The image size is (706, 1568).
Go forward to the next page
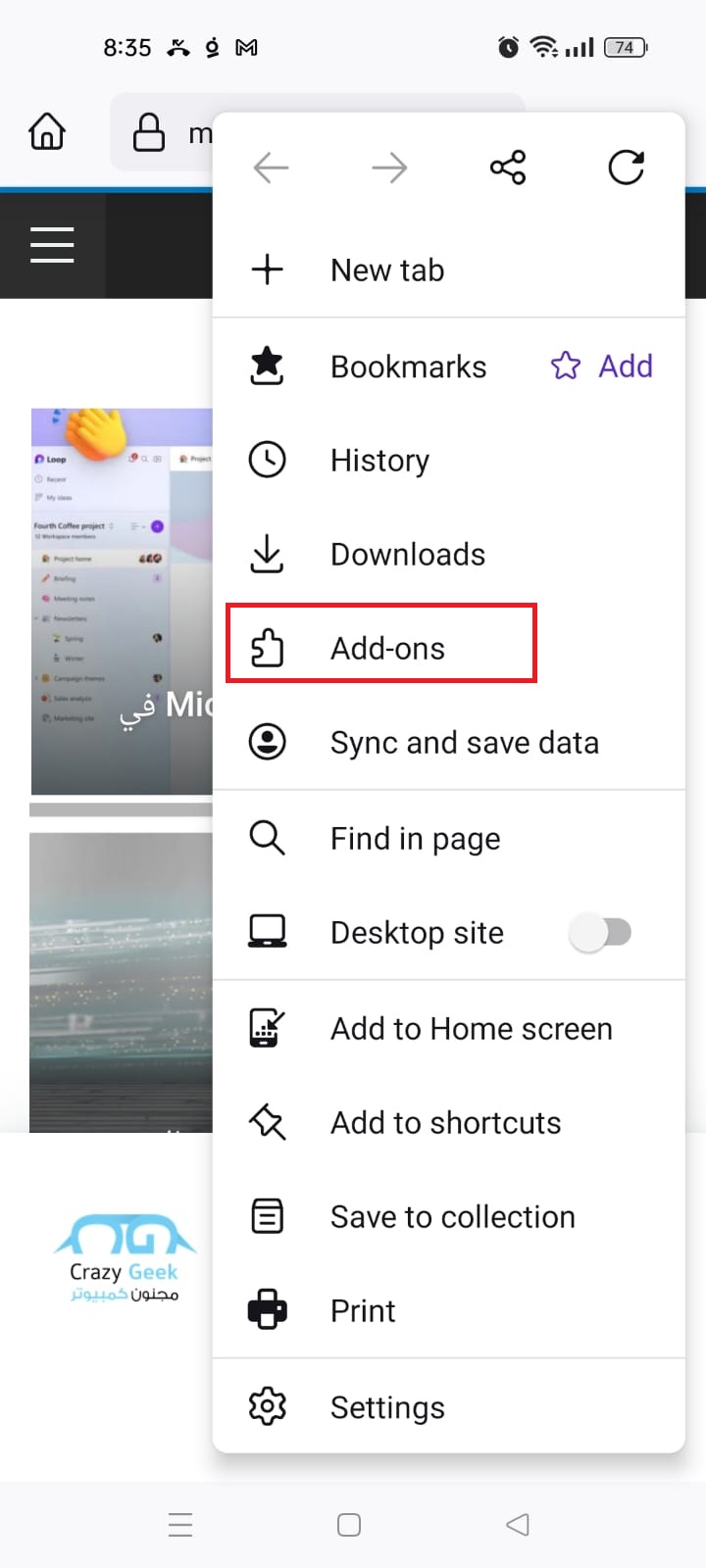pos(389,169)
